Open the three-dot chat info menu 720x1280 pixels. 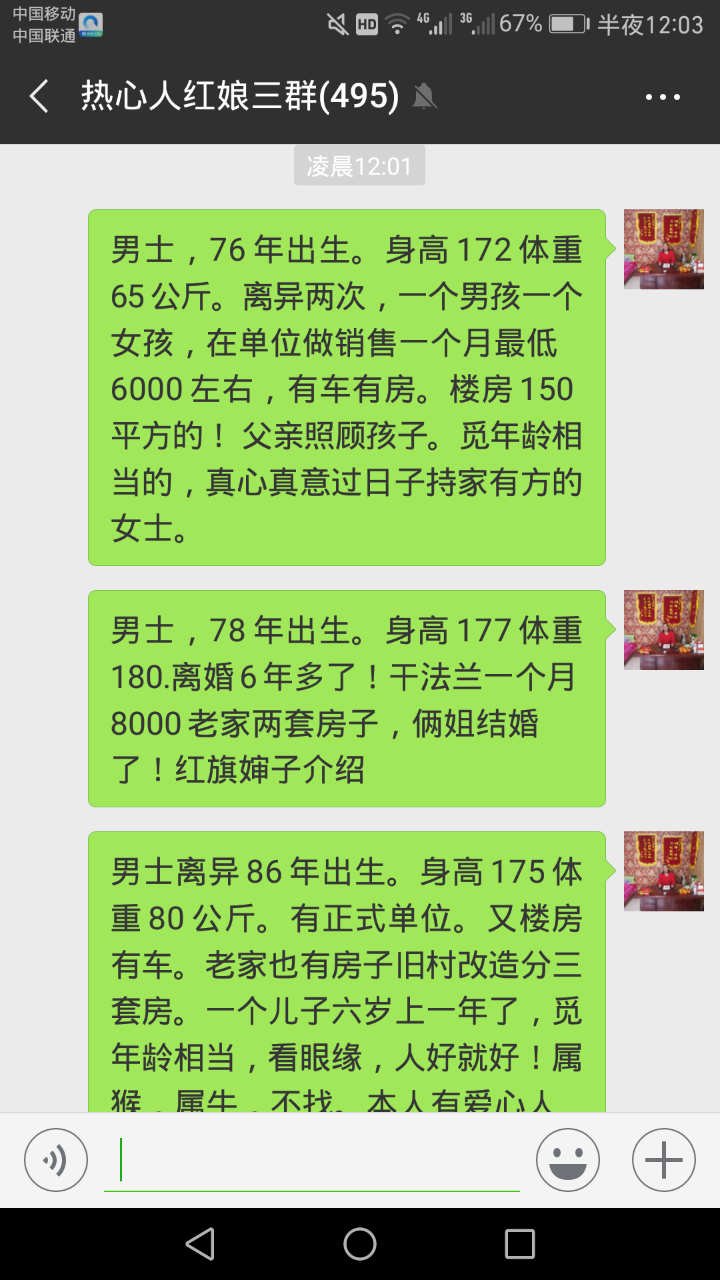[662, 97]
